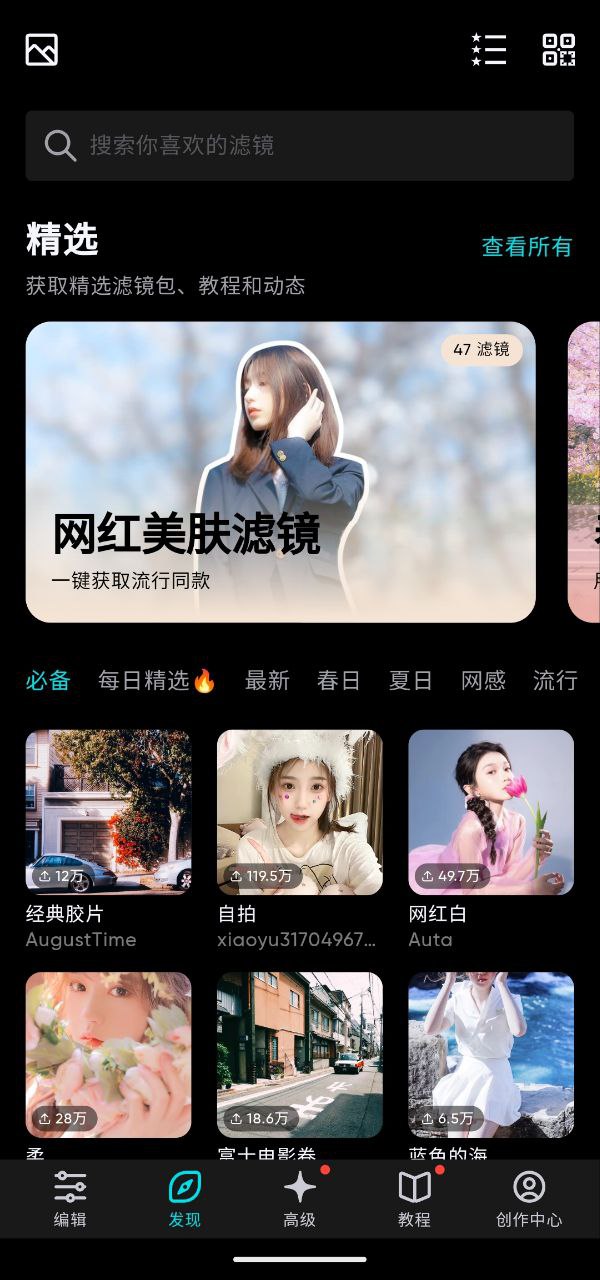Open the filter tile with 28万 uses
600x1280 pixels.
(108, 1054)
